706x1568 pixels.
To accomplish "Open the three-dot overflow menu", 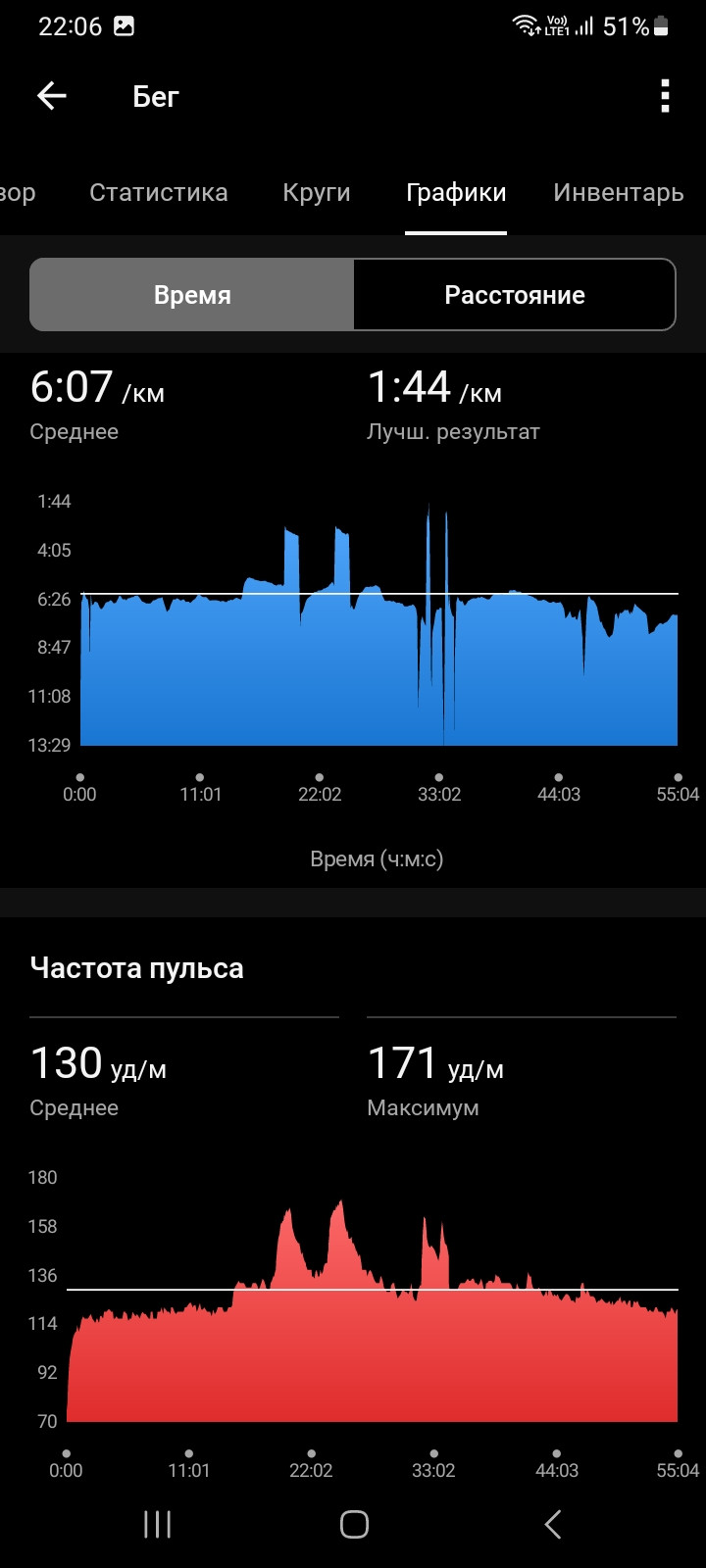I will [665, 96].
